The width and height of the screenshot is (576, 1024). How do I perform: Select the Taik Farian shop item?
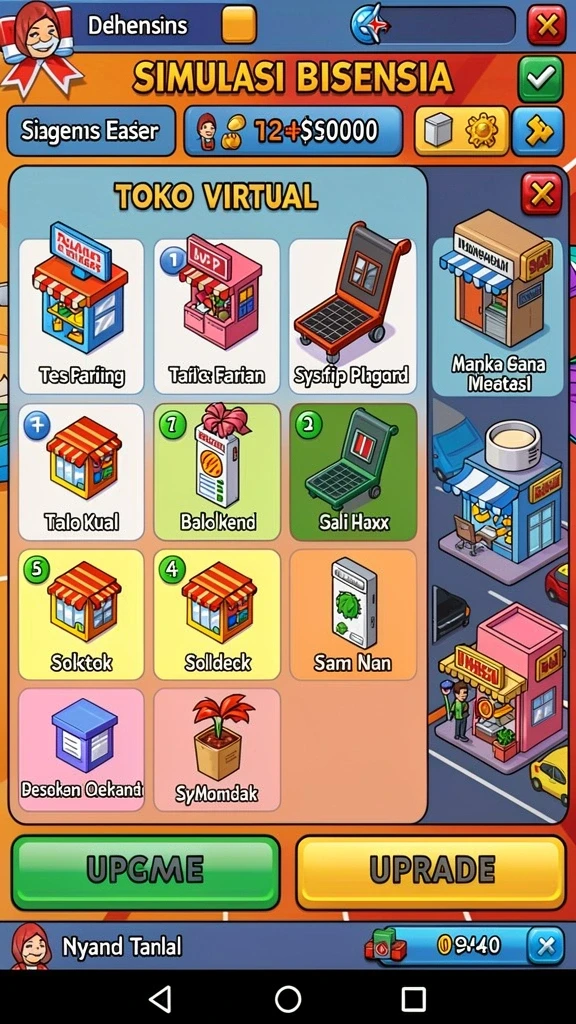coord(217,316)
